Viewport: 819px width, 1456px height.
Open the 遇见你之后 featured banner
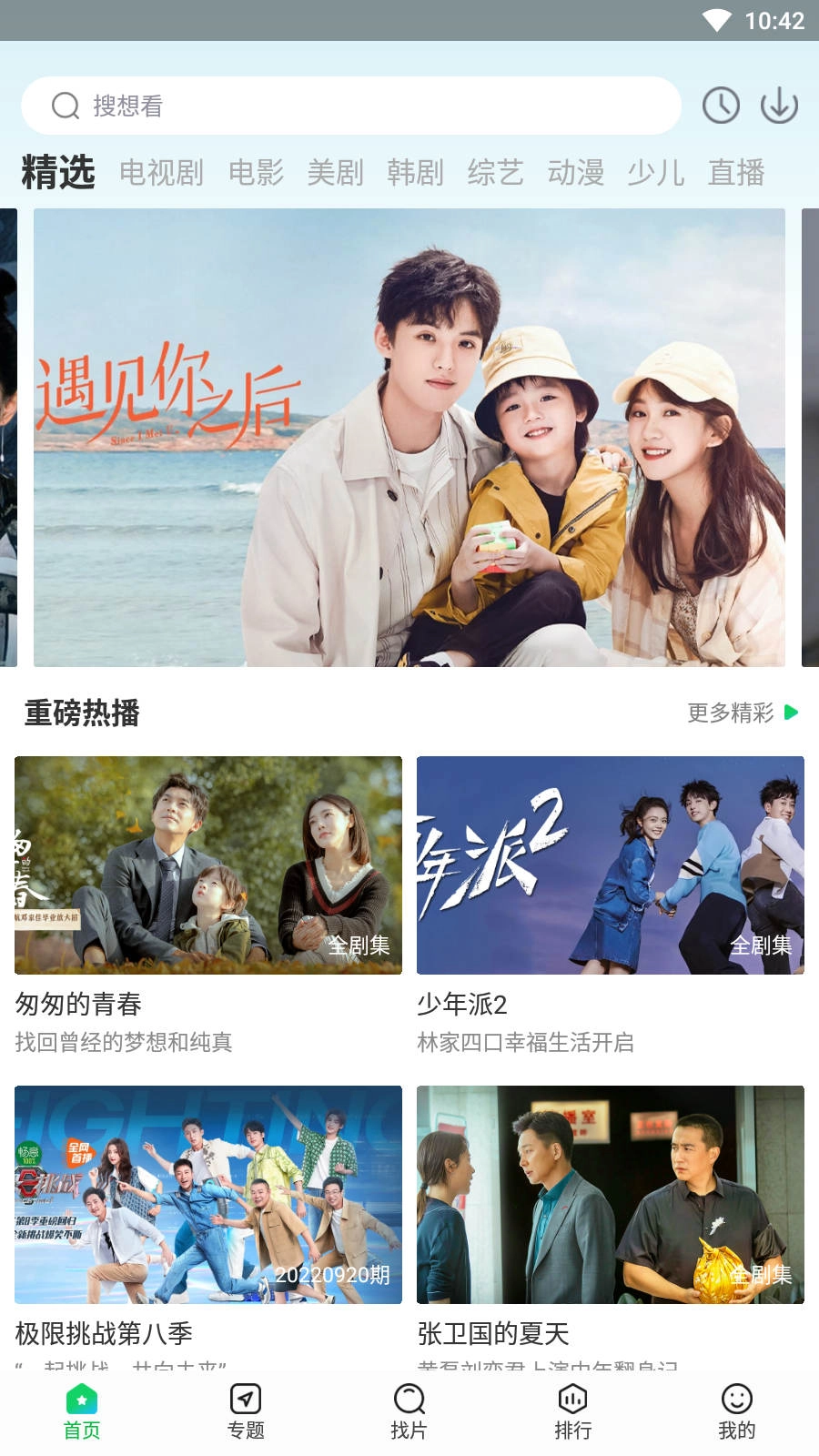pyautogui.click(x=409, y=438)
